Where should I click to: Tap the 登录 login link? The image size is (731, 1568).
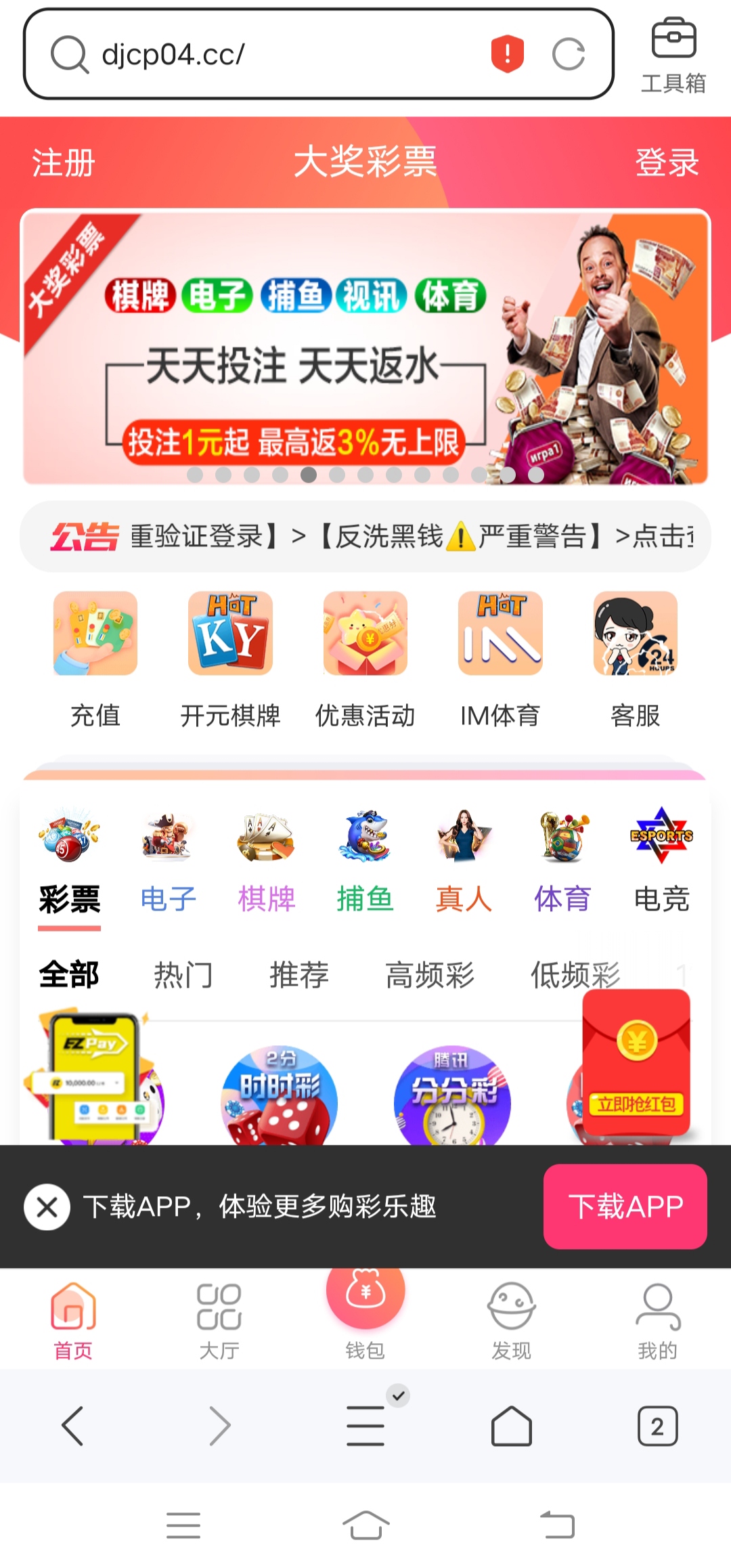coord(666,163)
